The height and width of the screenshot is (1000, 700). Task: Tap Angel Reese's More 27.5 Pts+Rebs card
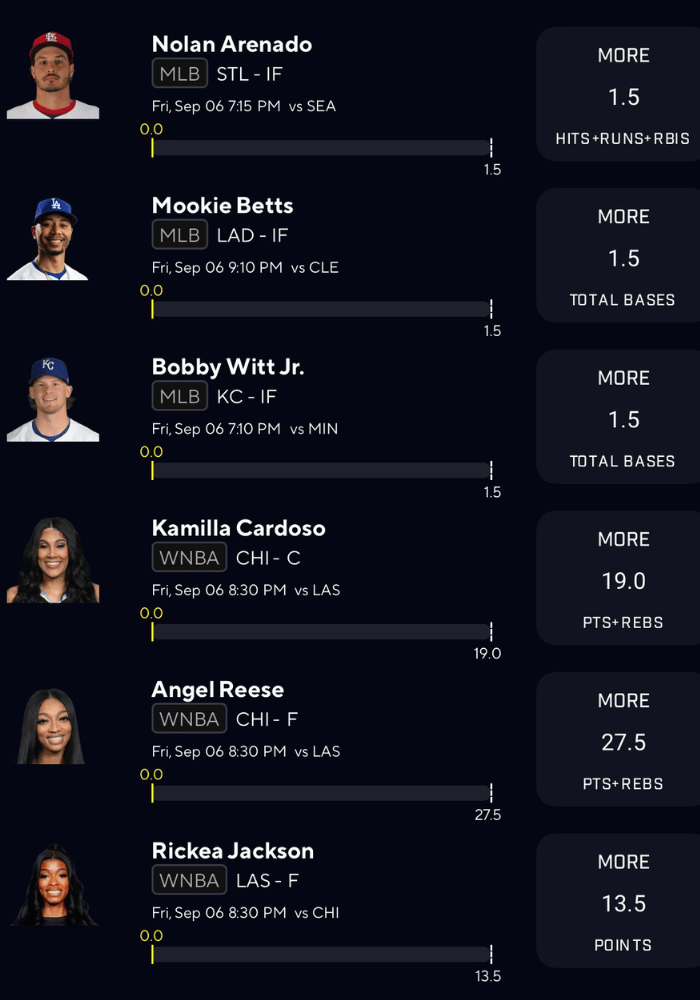(622, 741)
